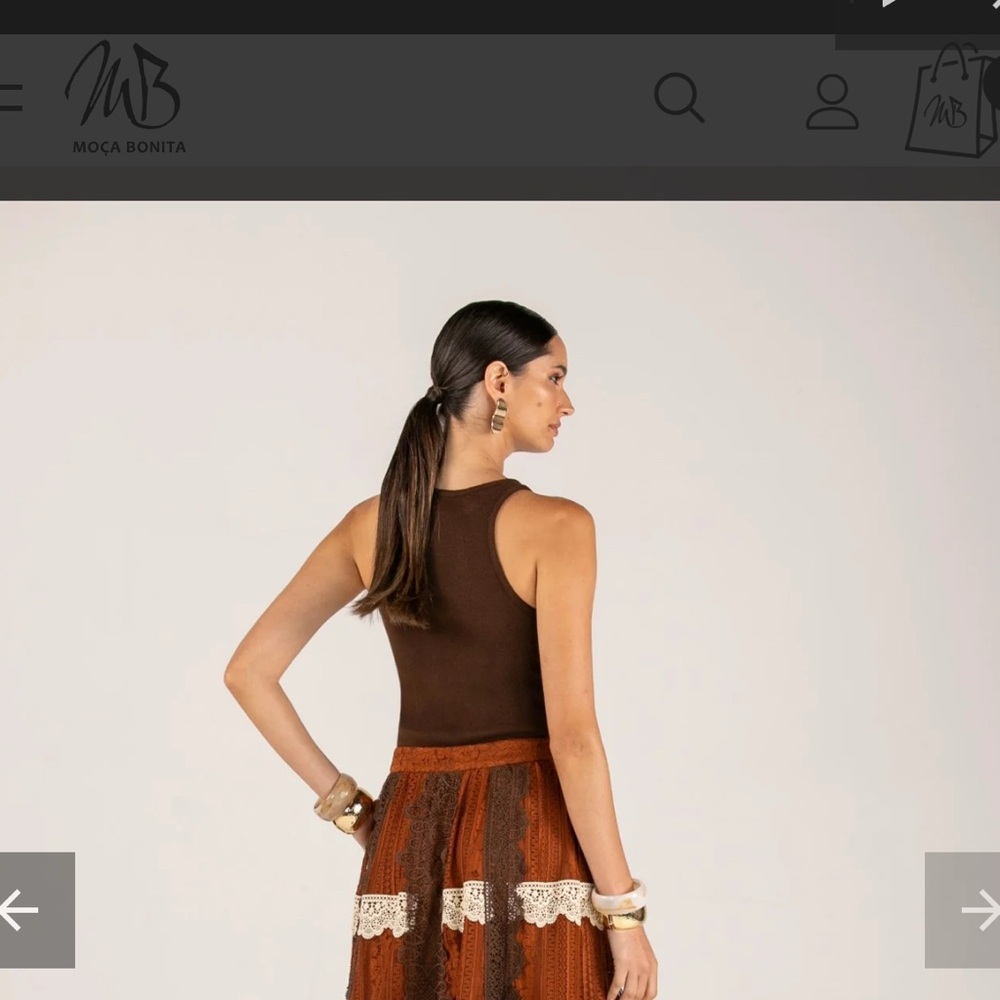The image size is (1000, 1000).
Task: Open the user account icon
Action: pyautogui.click(x=832, y=101)
